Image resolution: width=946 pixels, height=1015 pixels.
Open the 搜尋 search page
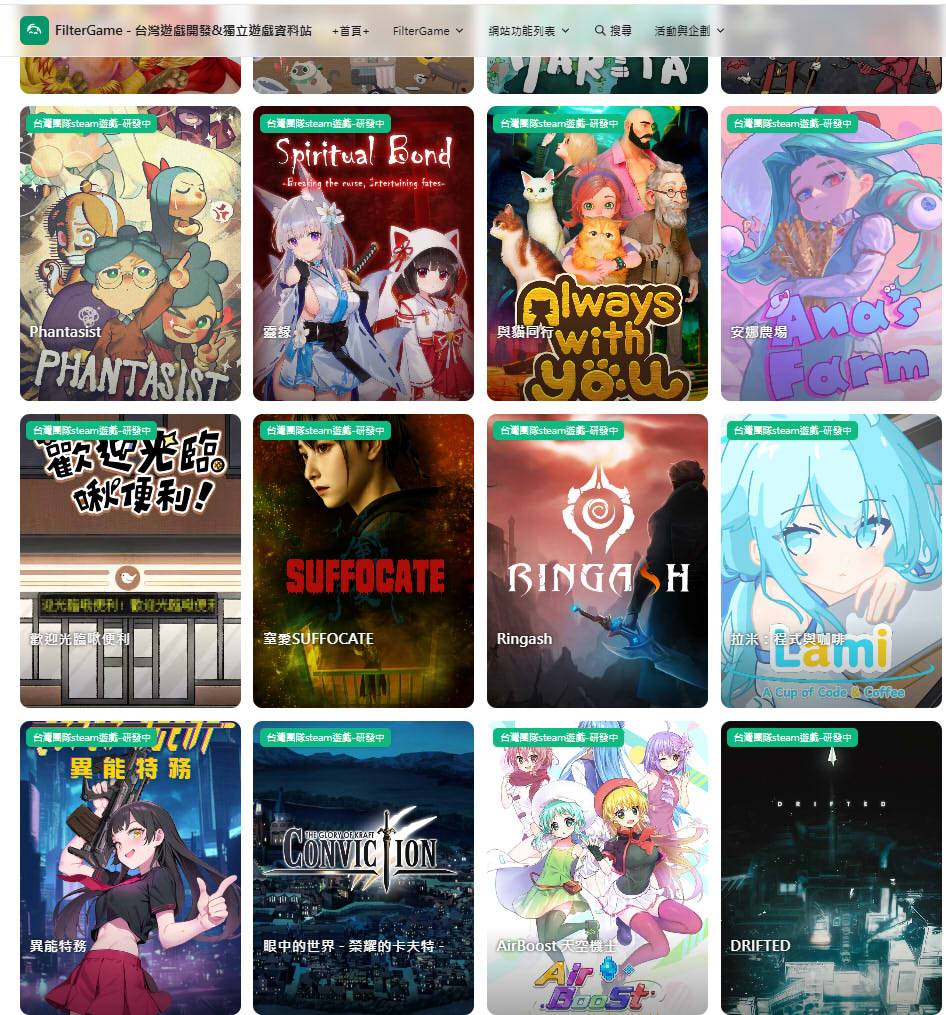coord(613,31)
